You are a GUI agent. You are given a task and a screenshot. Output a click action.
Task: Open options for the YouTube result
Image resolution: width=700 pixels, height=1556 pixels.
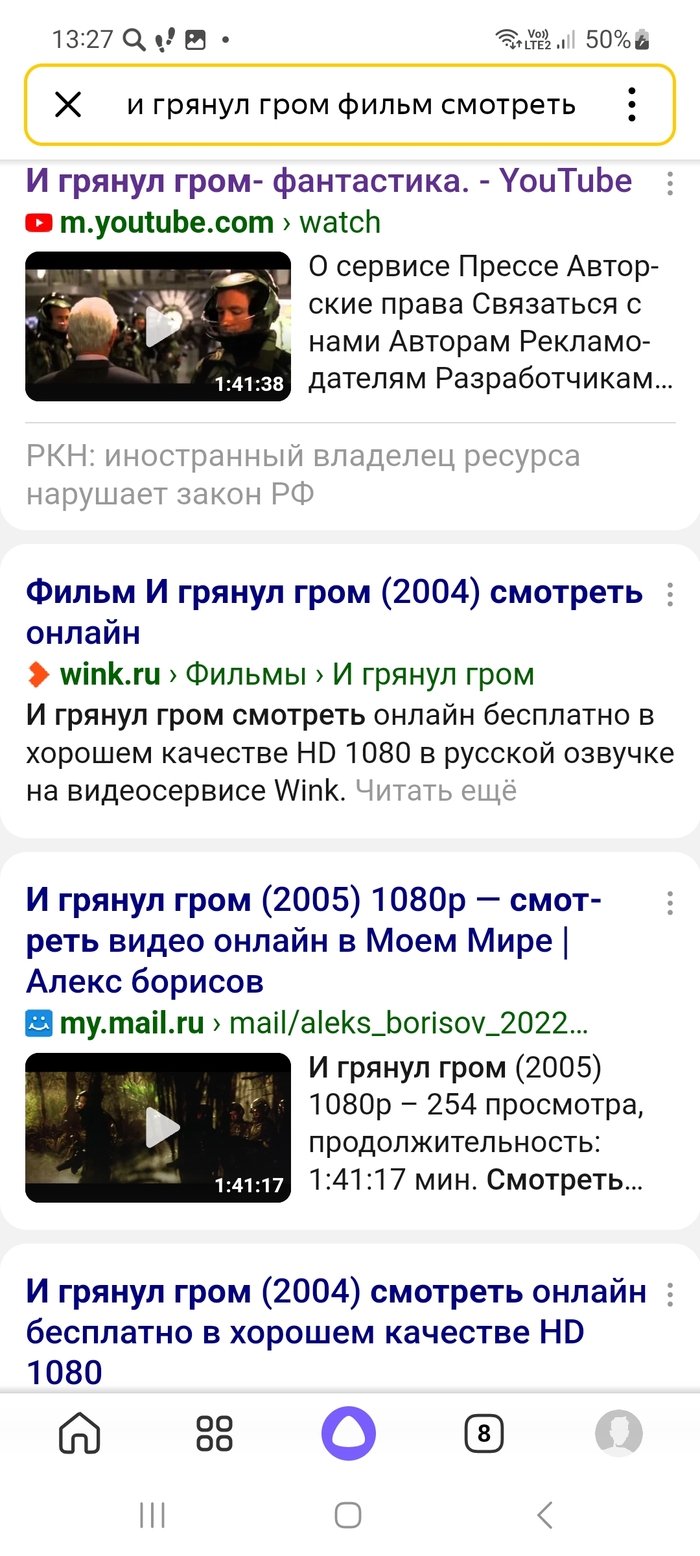tap(669, 183)
